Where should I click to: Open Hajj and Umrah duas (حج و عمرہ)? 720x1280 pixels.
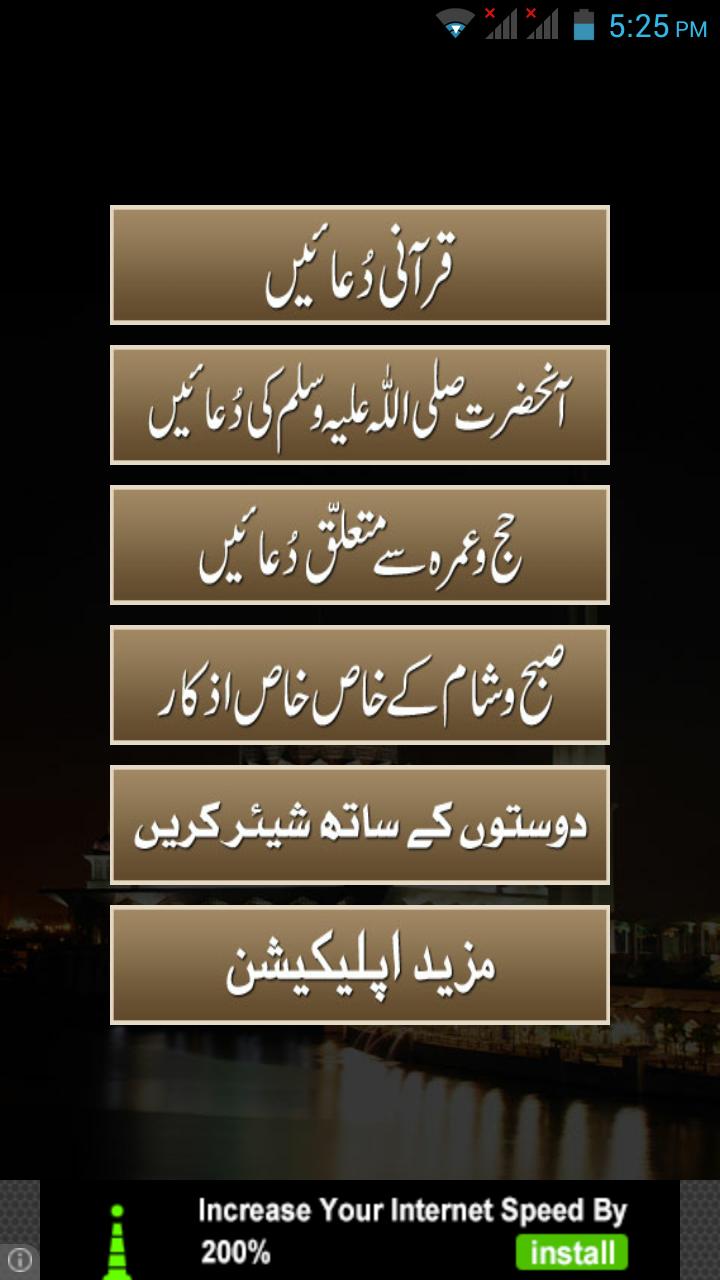pyautogui.click(x=360, y=545)
